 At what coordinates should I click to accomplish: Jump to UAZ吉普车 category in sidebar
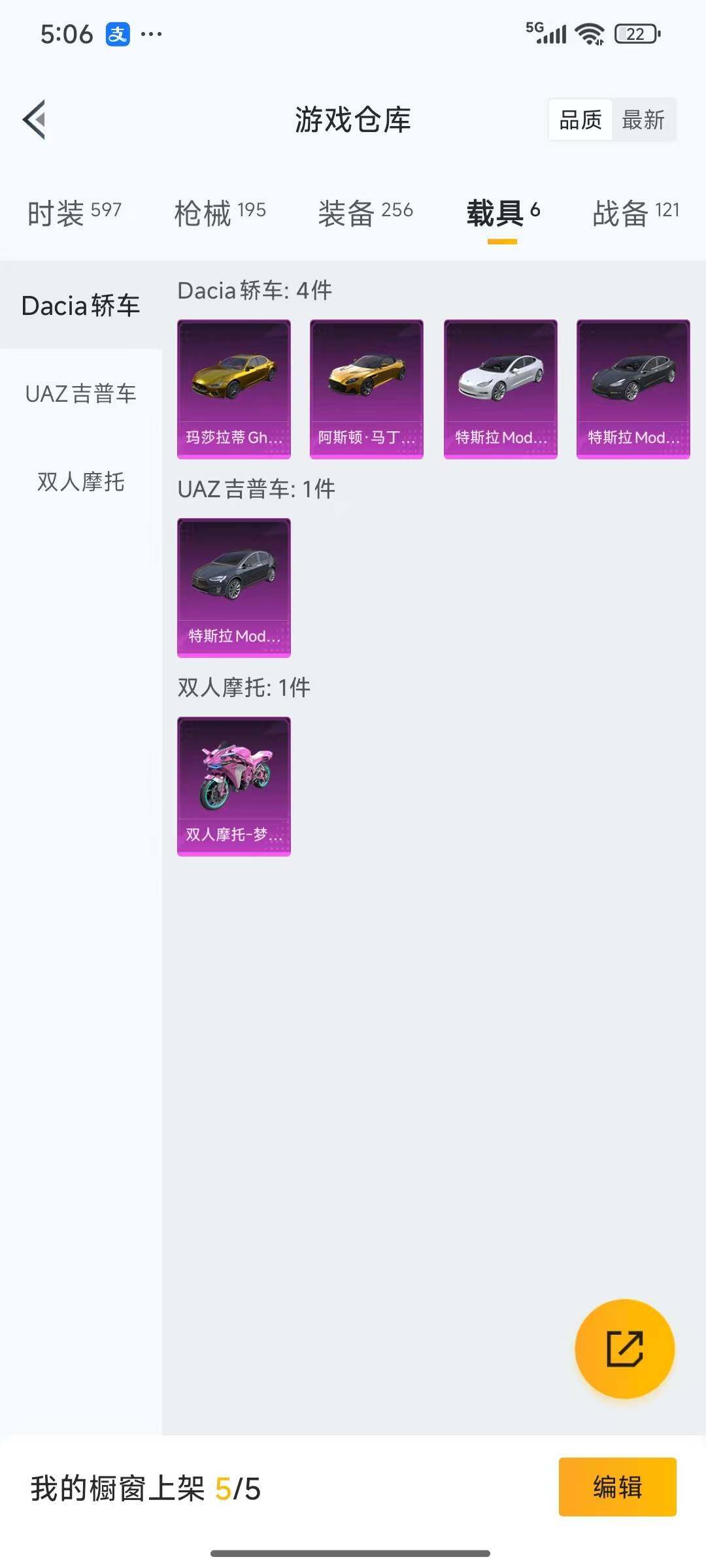(80, 393)
